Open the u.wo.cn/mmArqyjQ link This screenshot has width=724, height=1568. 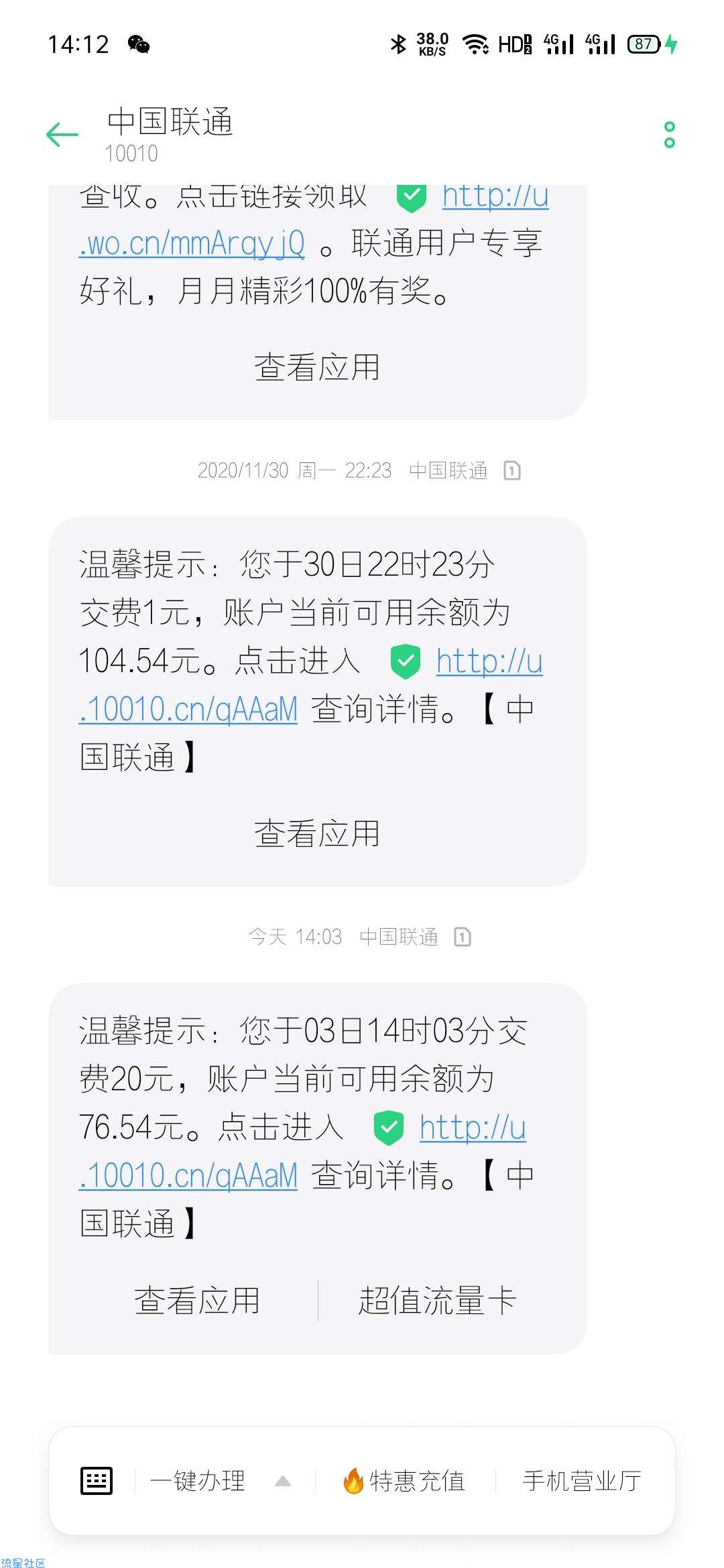point(192,243)
